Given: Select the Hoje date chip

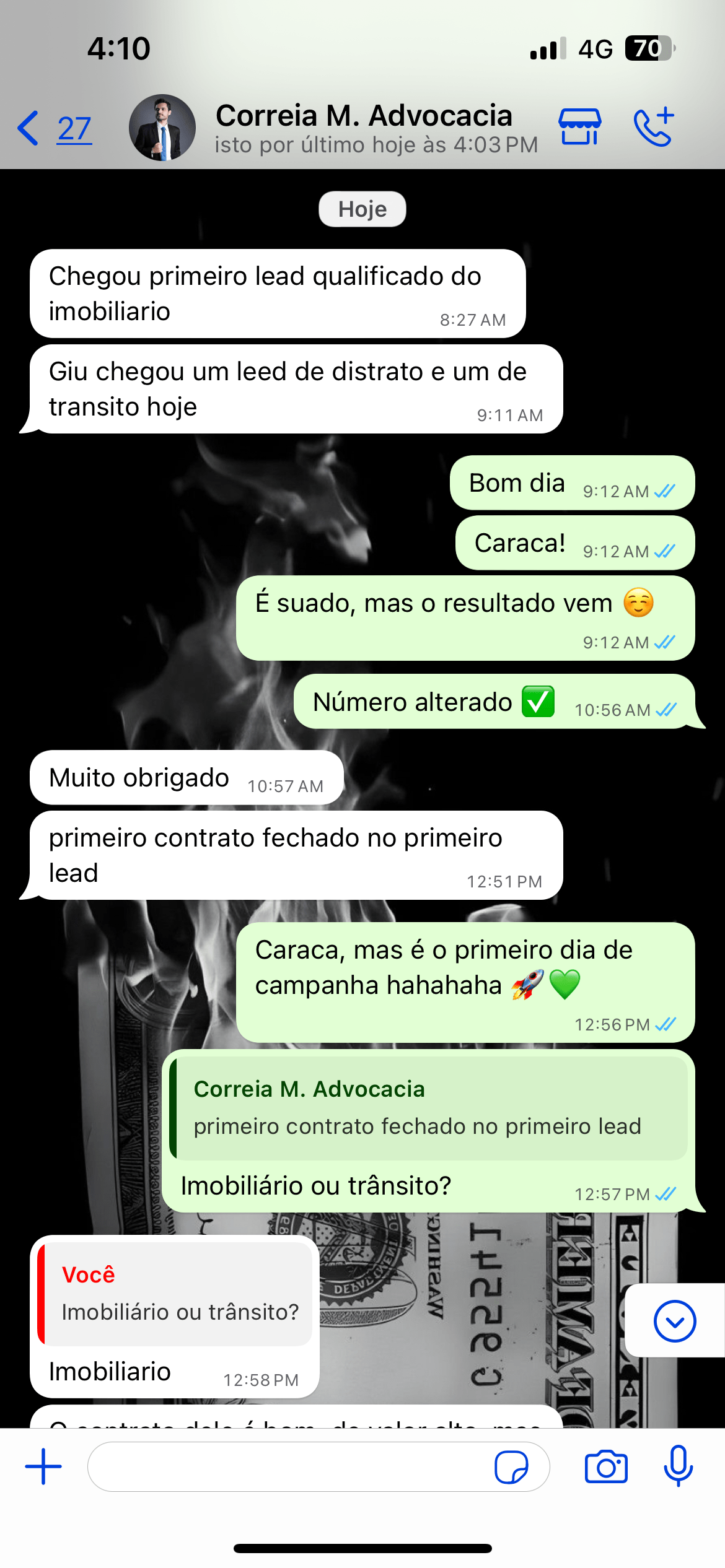Looking at the screenshot, I should pyautogui.click(x=362, y=209).
